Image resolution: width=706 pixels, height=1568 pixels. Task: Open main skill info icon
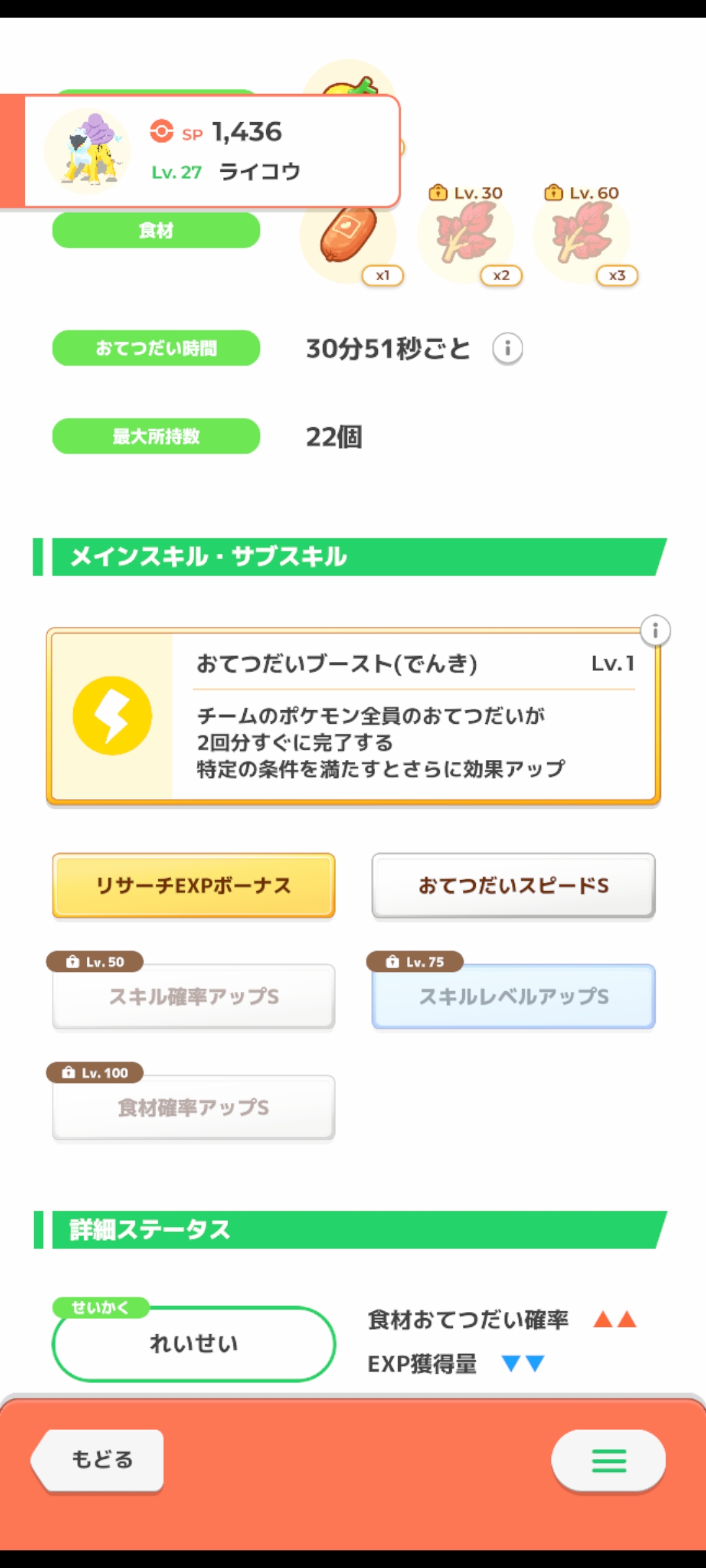point(655,630)
